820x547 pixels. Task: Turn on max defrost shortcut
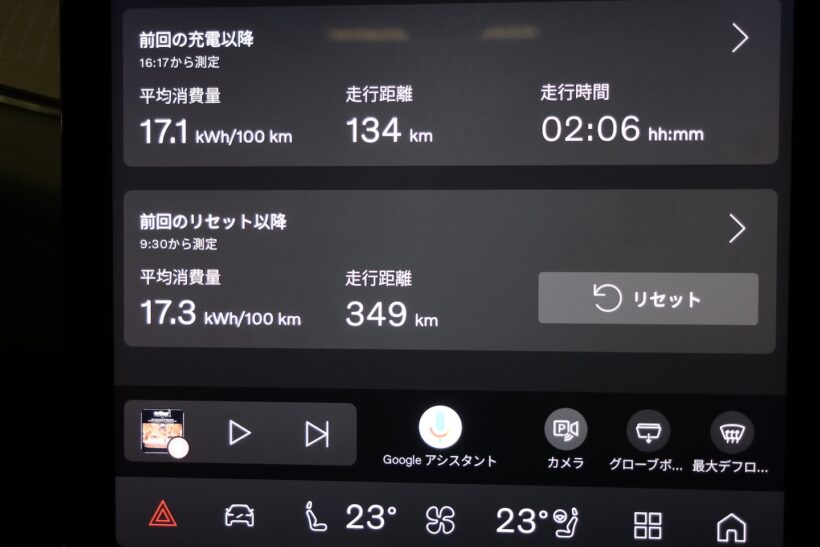pyautogui.click(x=732, y=433)
